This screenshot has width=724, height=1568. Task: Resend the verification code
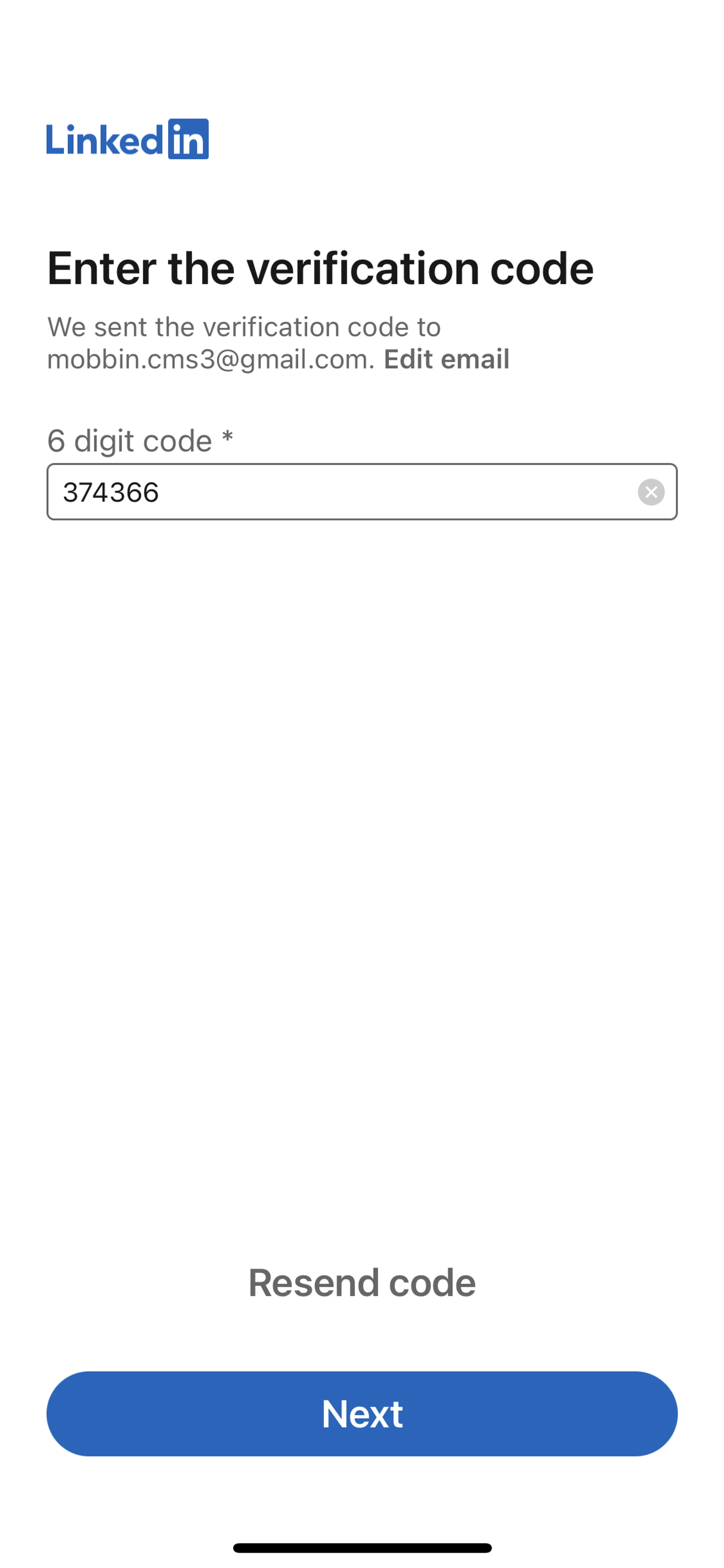(x=362, y=1282)
